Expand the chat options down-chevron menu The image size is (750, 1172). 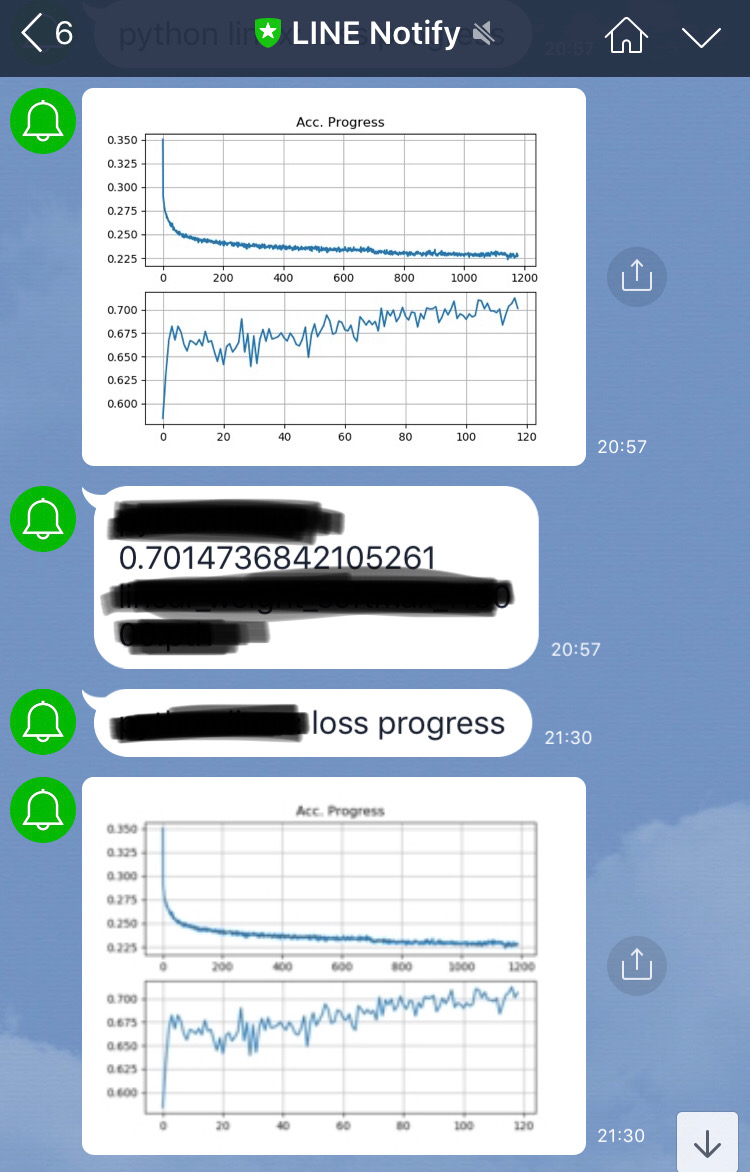click(701, 37)
